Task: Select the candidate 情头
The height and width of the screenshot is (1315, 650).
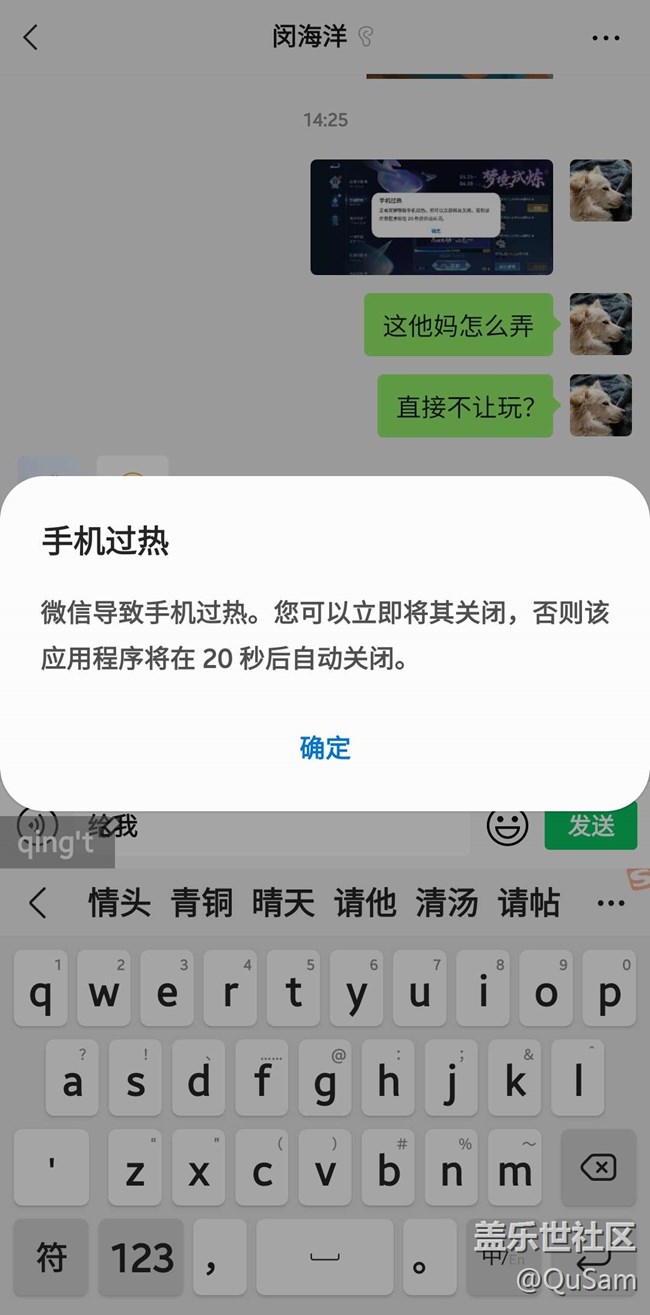Action: click(x=119, y=903)
